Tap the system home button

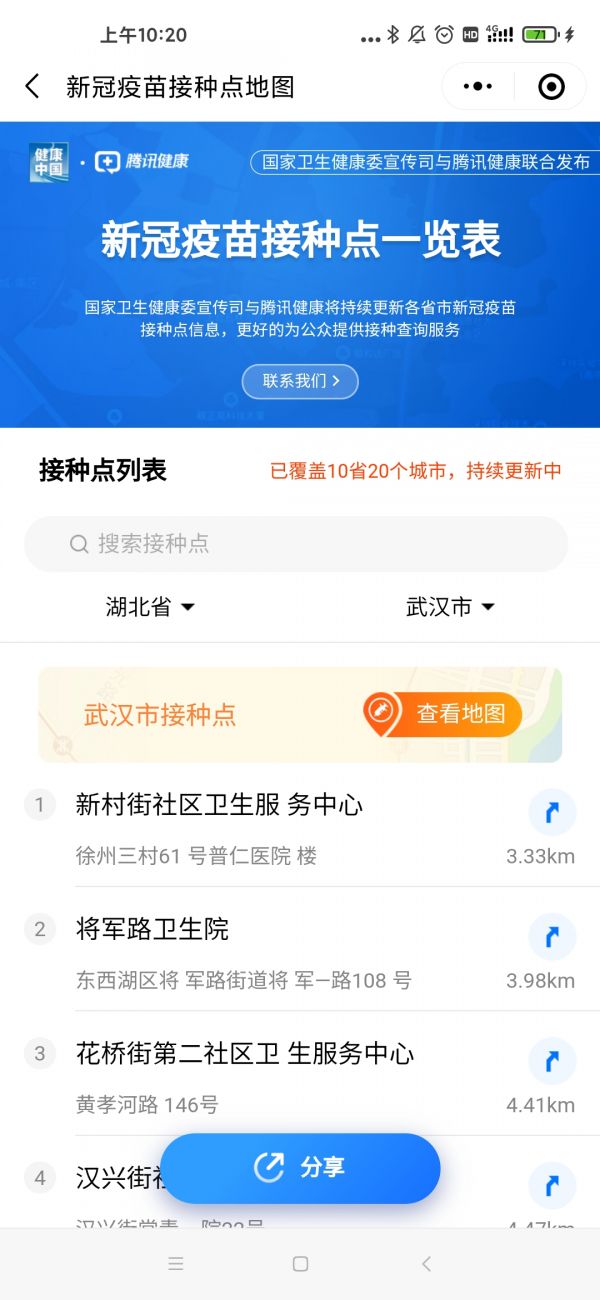pos(300,1264)
